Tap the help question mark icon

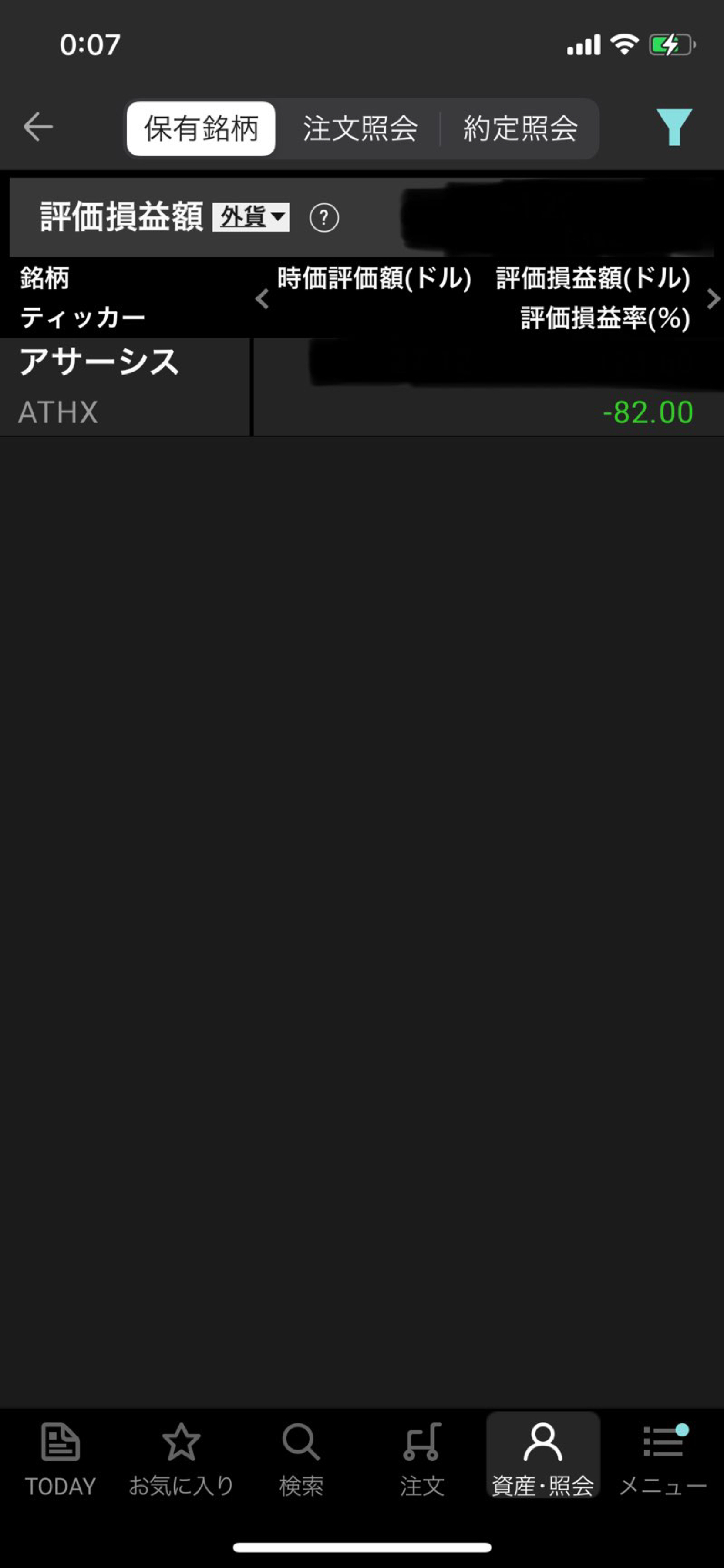click(x=323, y=218)
